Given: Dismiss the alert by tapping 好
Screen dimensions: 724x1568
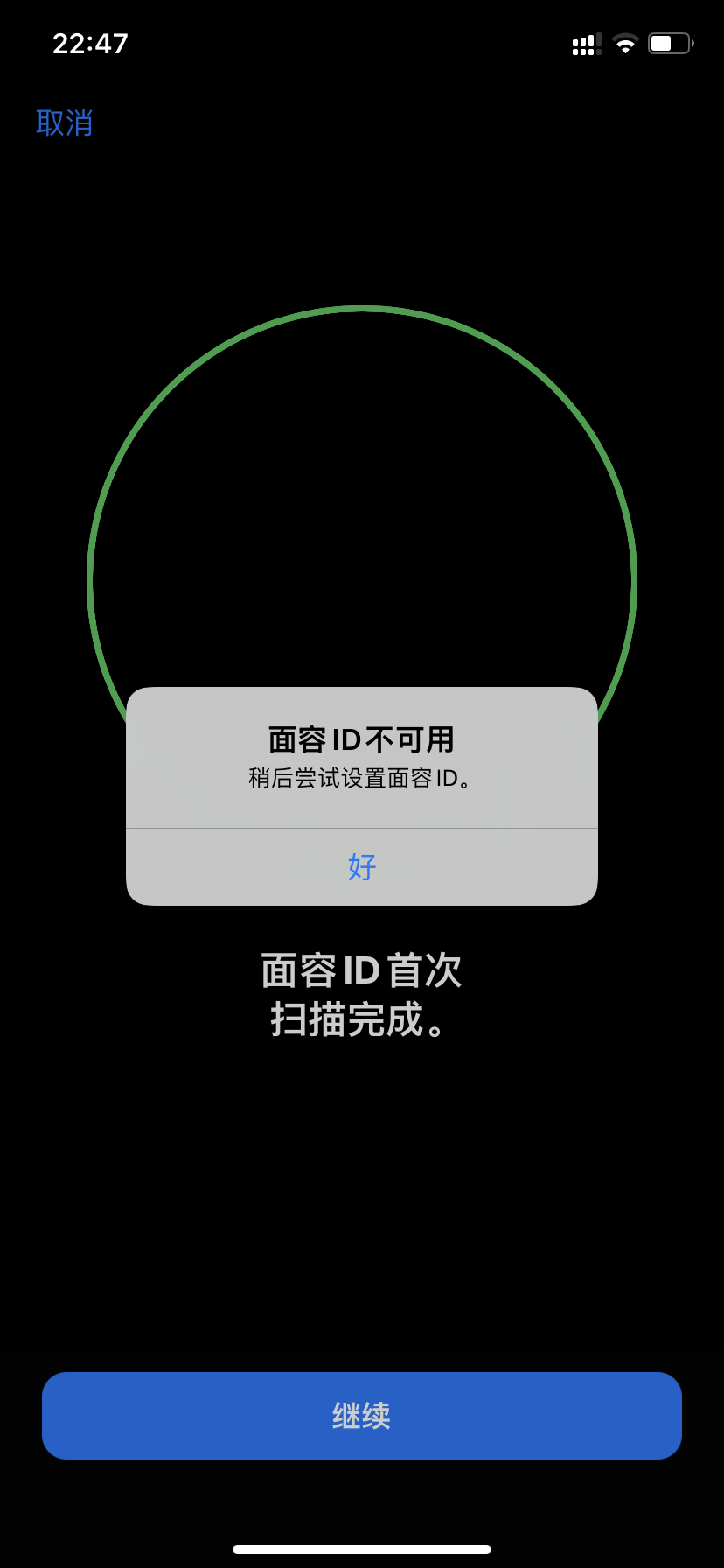Looking at the screenshot, I should tap(361, 866).
